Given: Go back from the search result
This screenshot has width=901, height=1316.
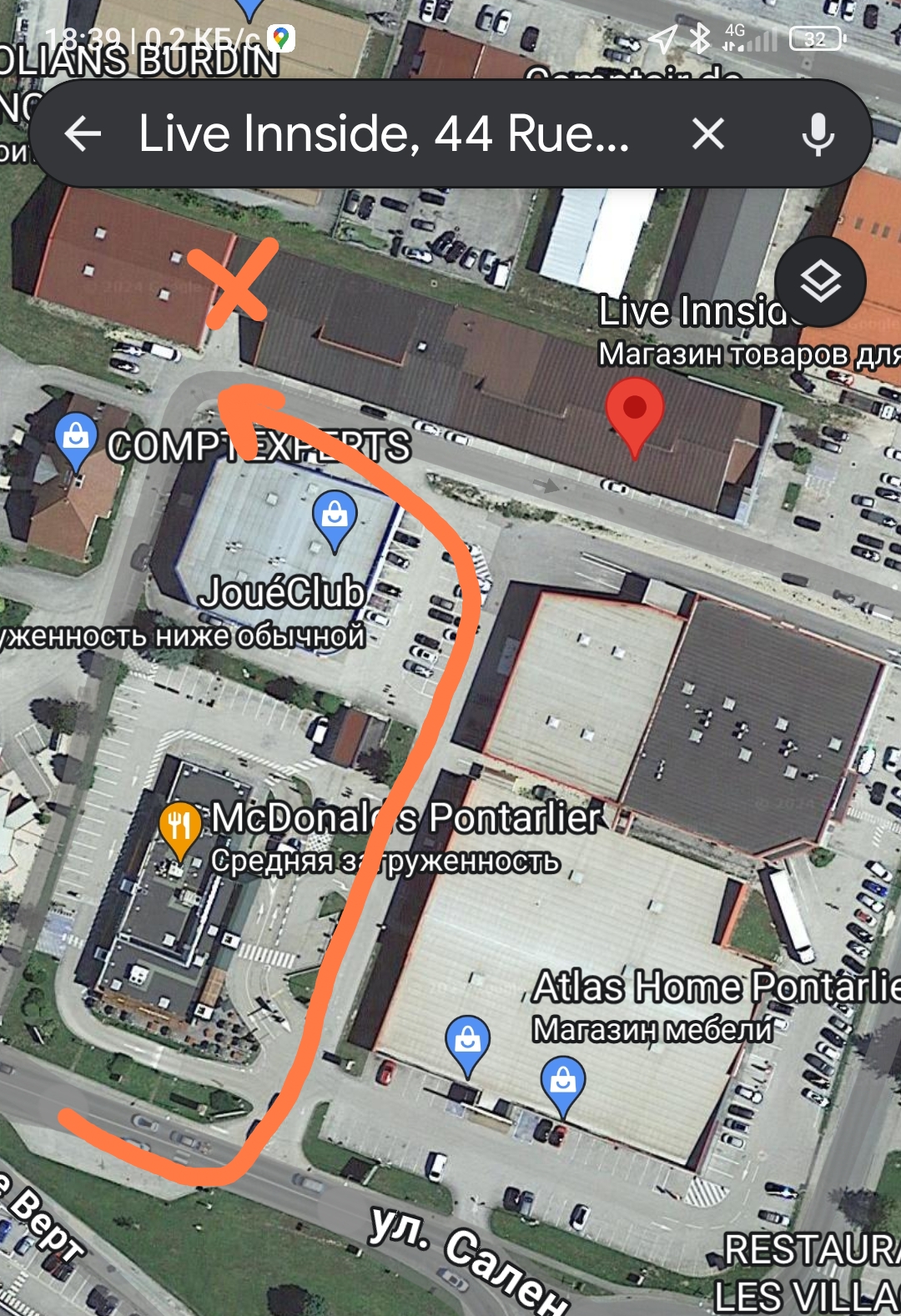Looking at the screenshot, I should point(83,133).
